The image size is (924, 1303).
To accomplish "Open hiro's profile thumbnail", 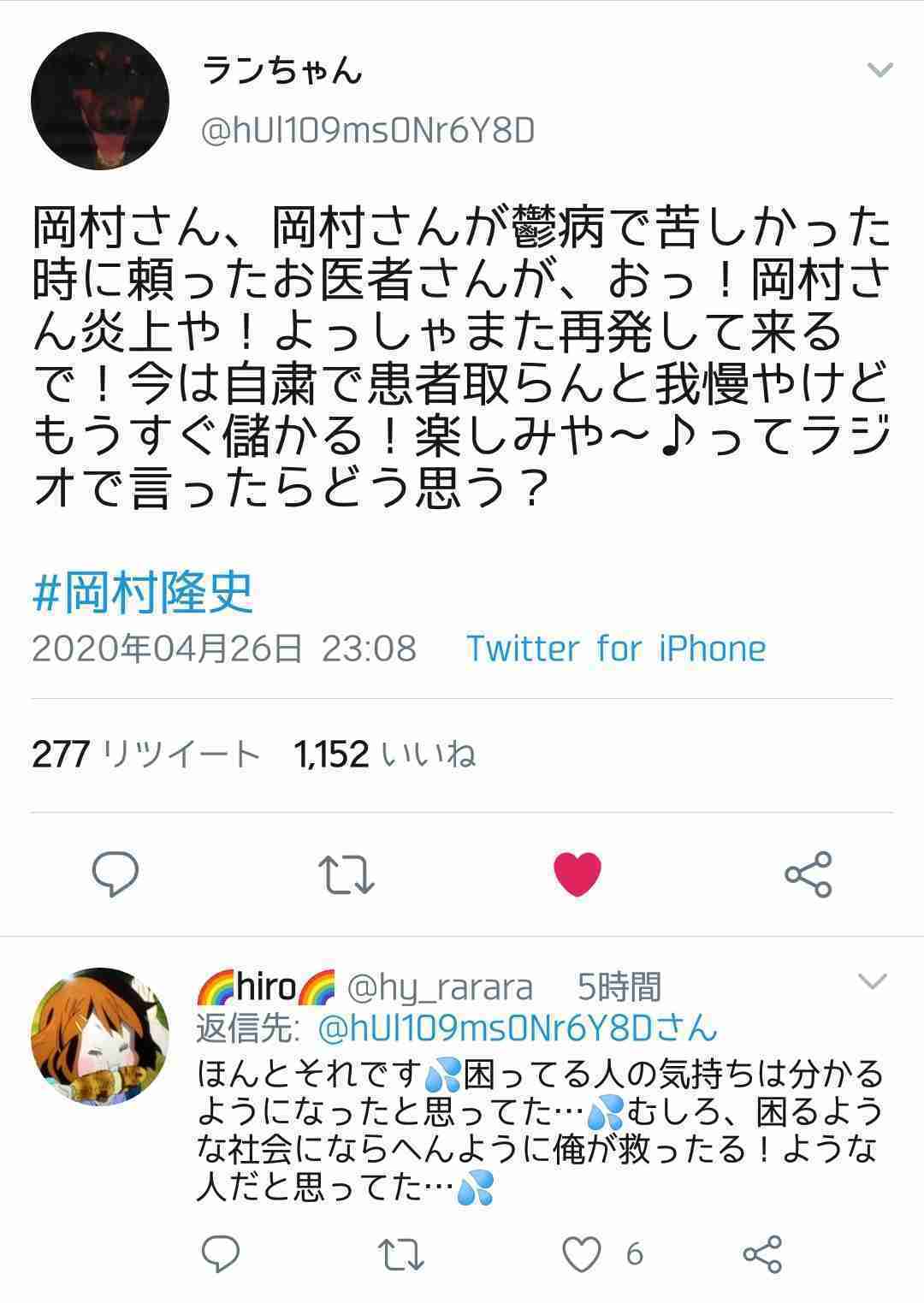I will pyautogui.click(x=101, y=1031).
